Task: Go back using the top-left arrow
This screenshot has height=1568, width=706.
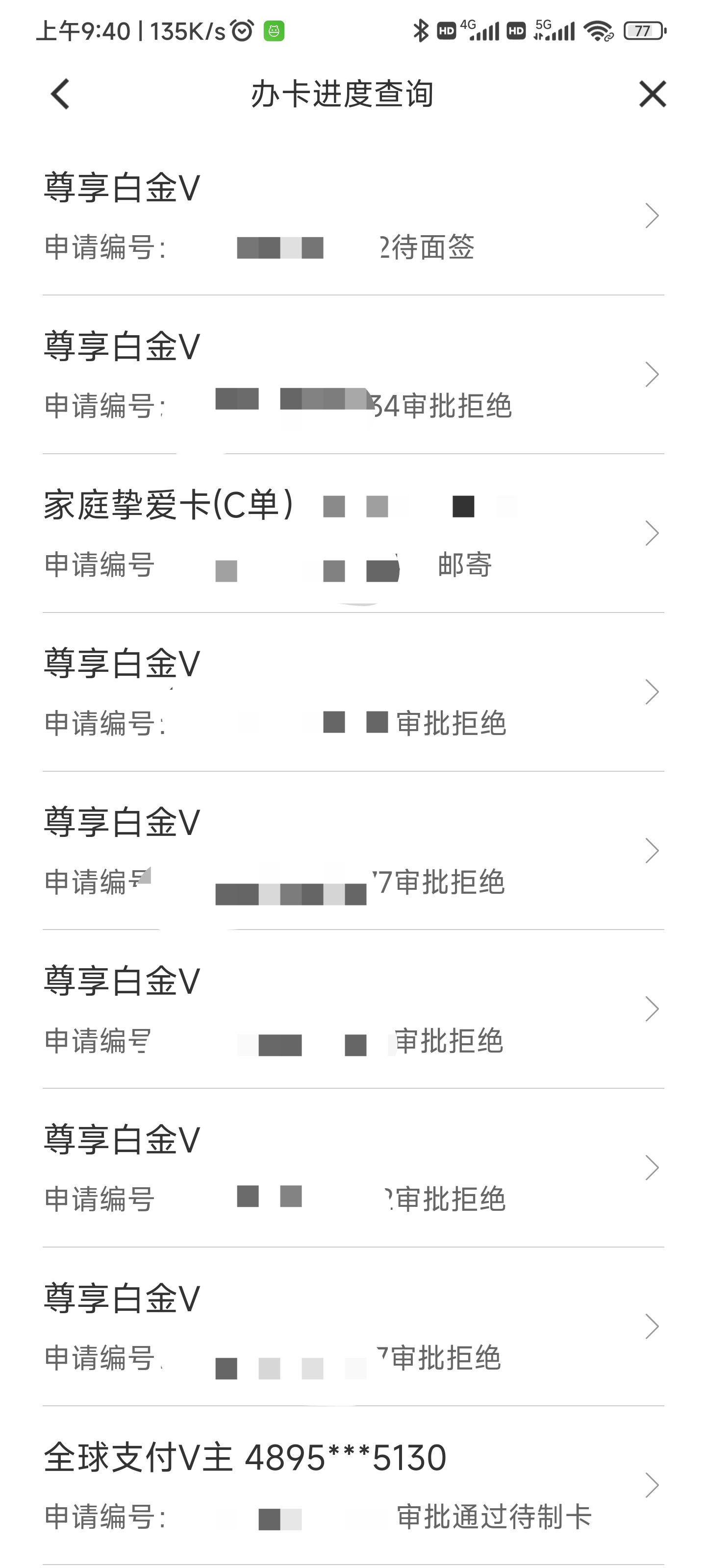Action: point(60,95)
